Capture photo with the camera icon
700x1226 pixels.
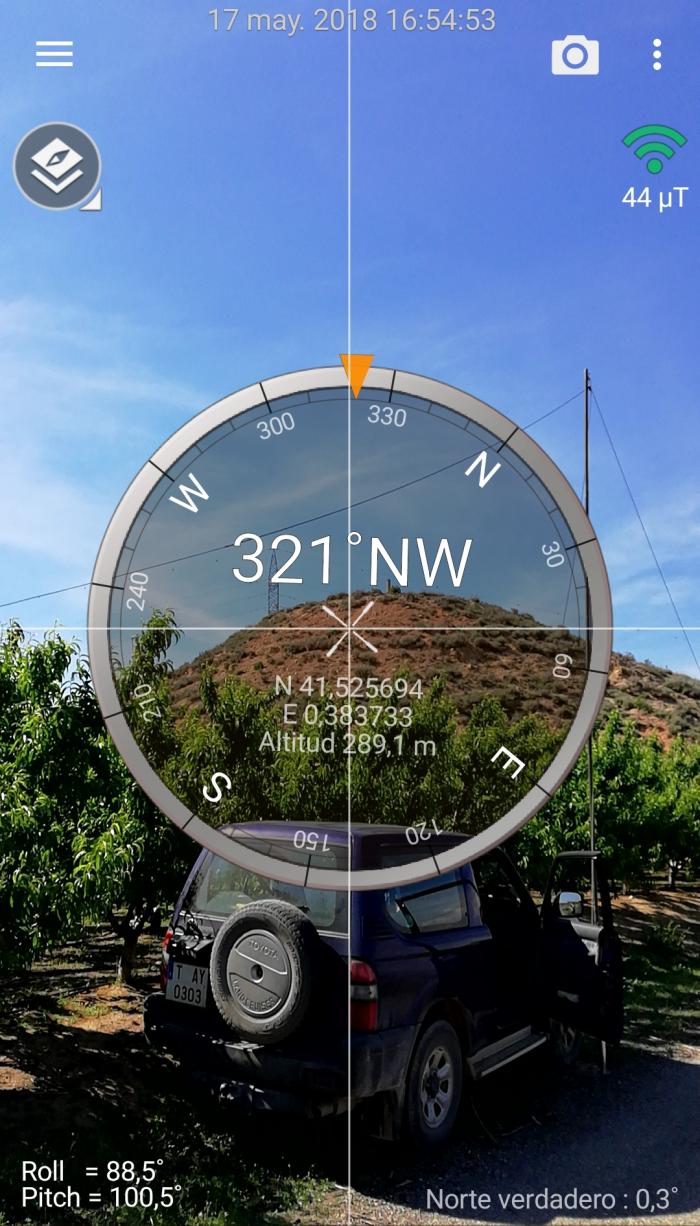[575, 55]
